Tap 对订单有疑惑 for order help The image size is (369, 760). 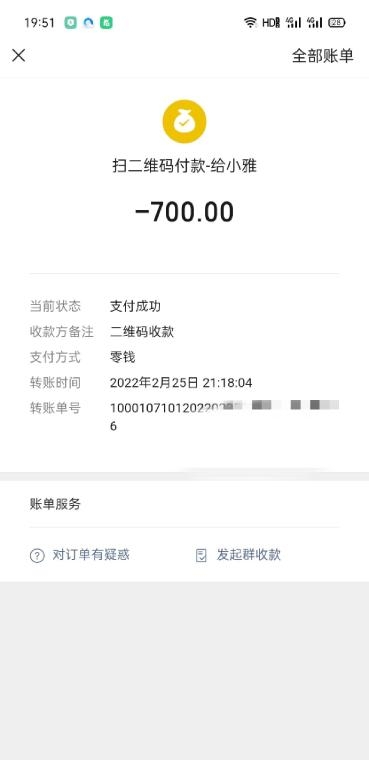(x=80, y=555)
